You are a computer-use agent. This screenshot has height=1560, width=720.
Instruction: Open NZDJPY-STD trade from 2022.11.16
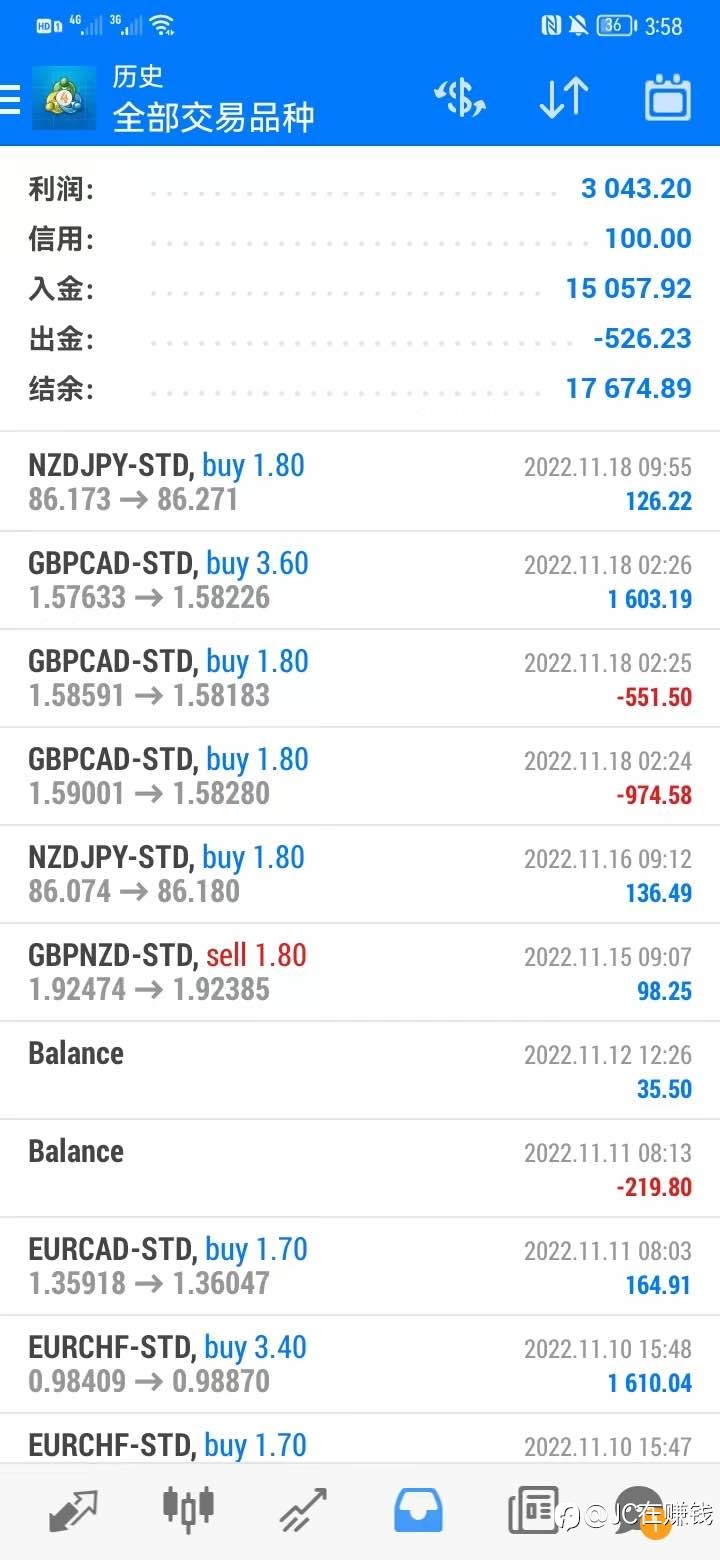[360, 874]
